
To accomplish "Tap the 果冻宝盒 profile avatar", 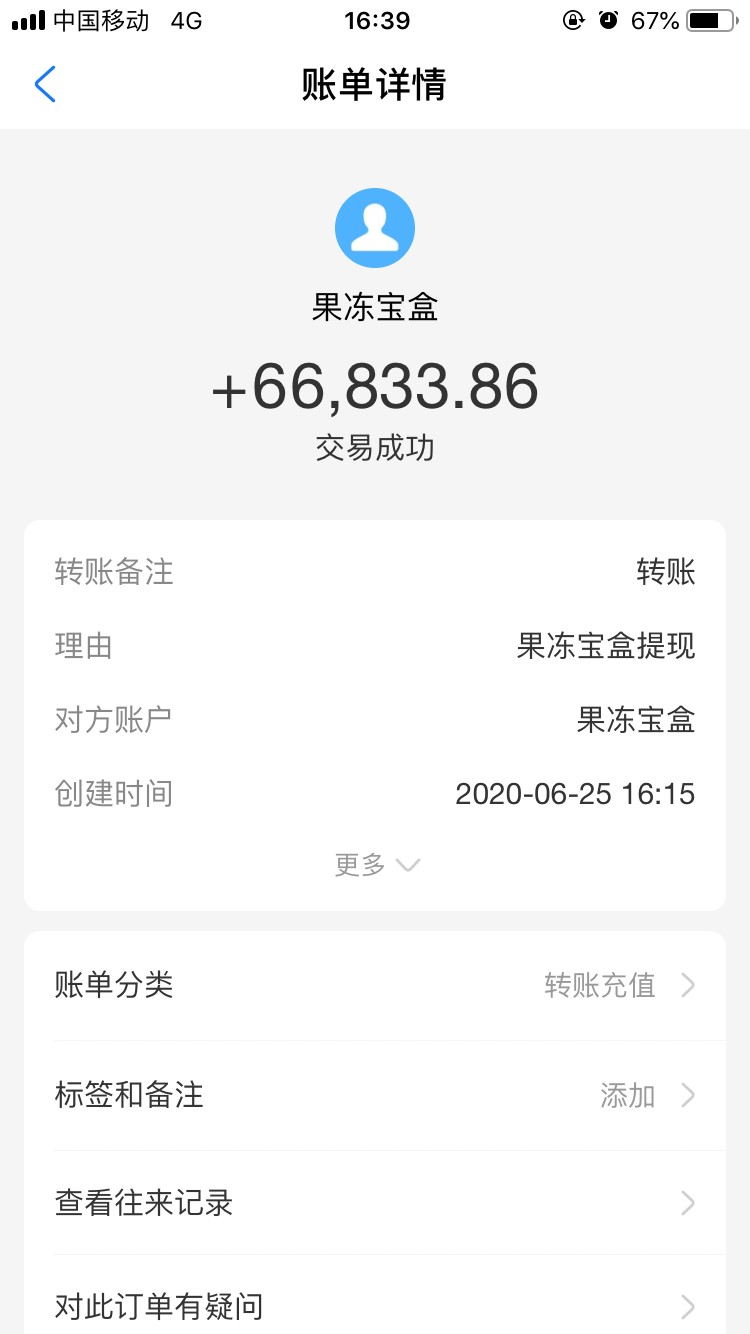I will [x=375, y=228].
